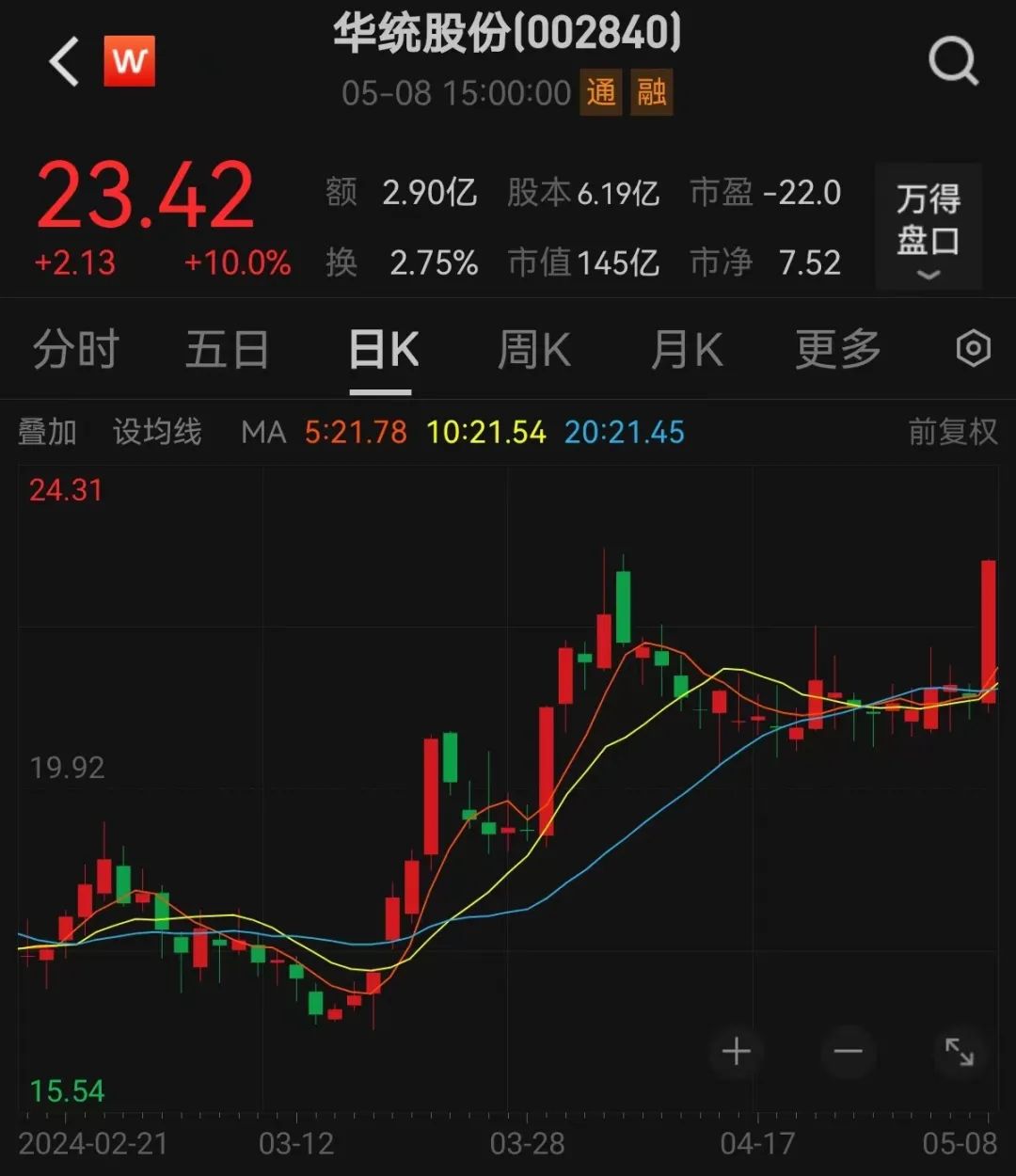The image size is (1016, 1176).
Task: Show the 周K weekly chart
Action: 533,350
